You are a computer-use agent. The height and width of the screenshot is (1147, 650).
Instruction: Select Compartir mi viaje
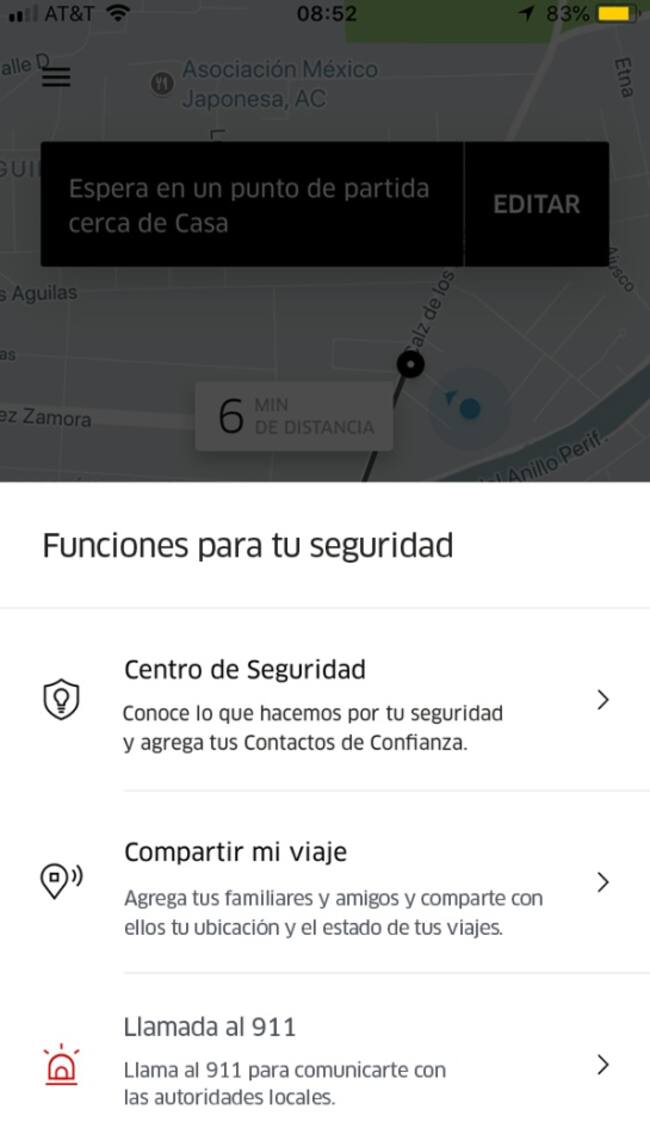pyautogui.click(x=324, y=882)
